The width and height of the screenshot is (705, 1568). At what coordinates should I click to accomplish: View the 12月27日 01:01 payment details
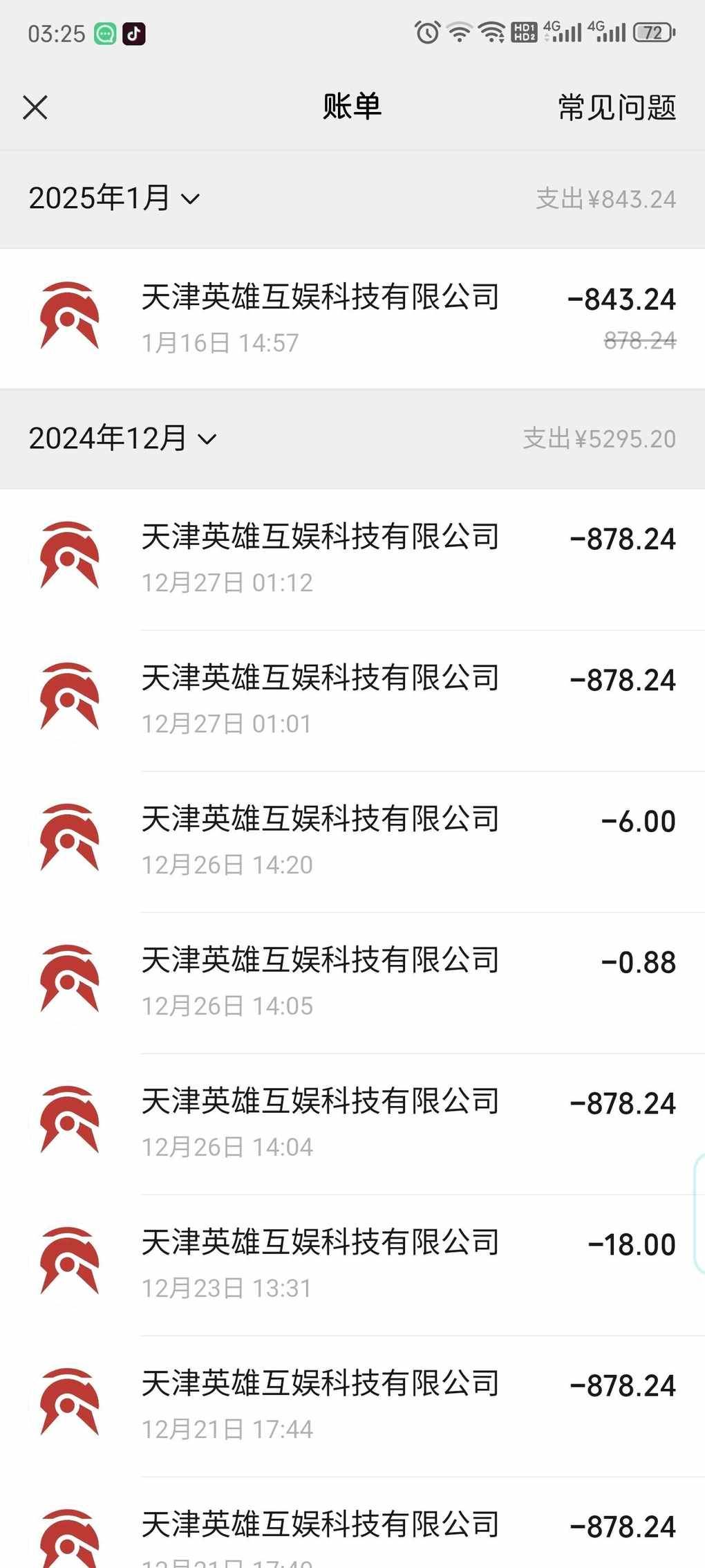click(352, 701)
